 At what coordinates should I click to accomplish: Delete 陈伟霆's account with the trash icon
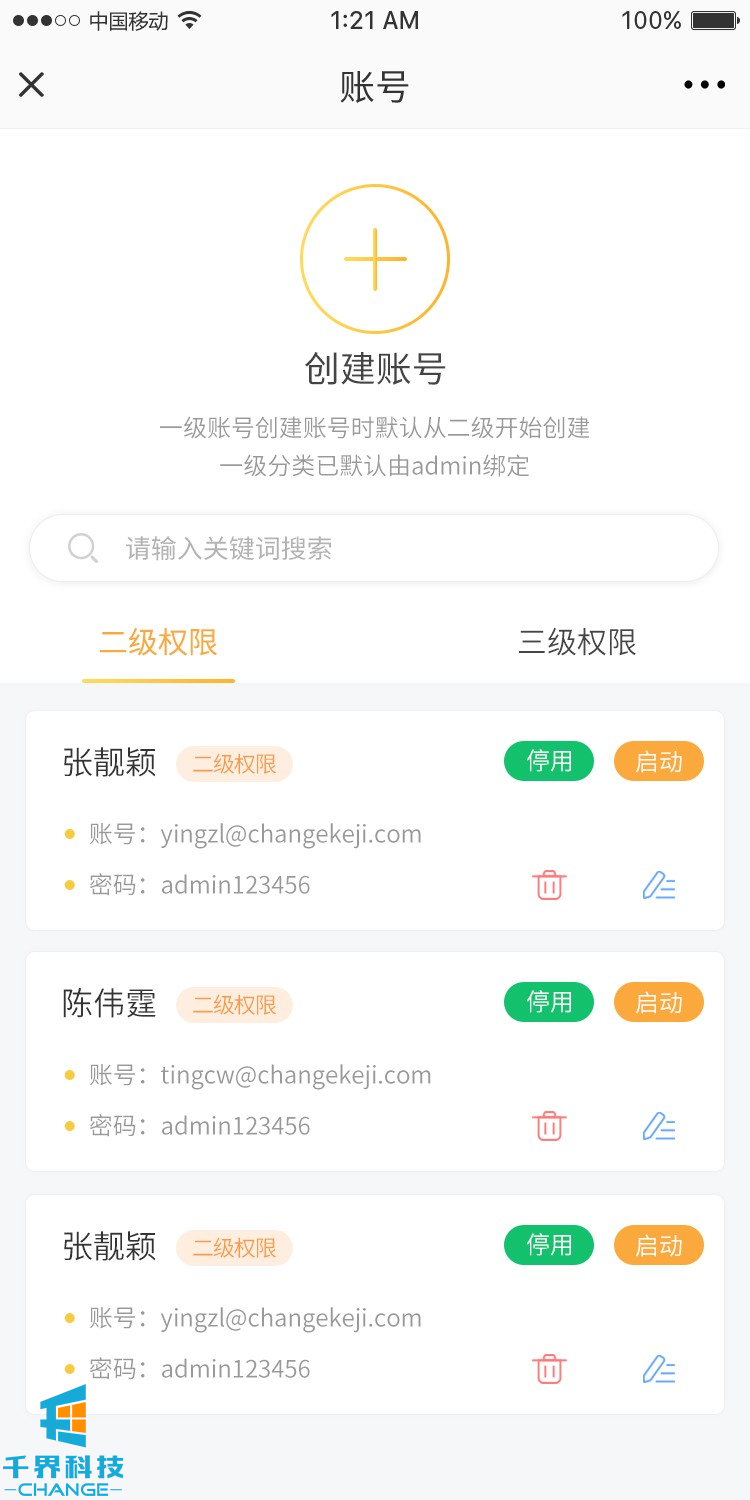[x=549, y=1126]
